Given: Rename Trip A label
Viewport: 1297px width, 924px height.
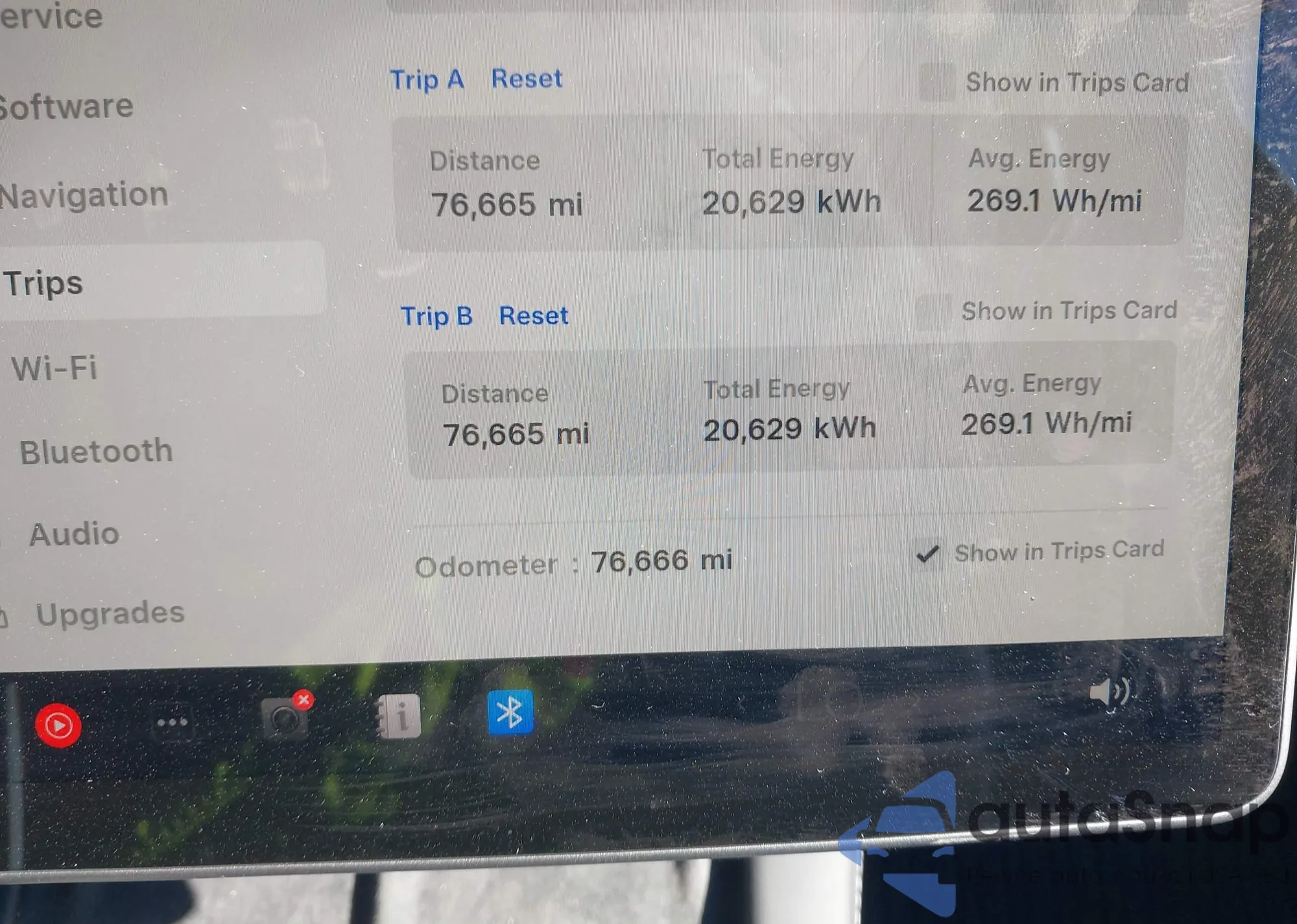Looking at the screenshot, I should [427, 80].
